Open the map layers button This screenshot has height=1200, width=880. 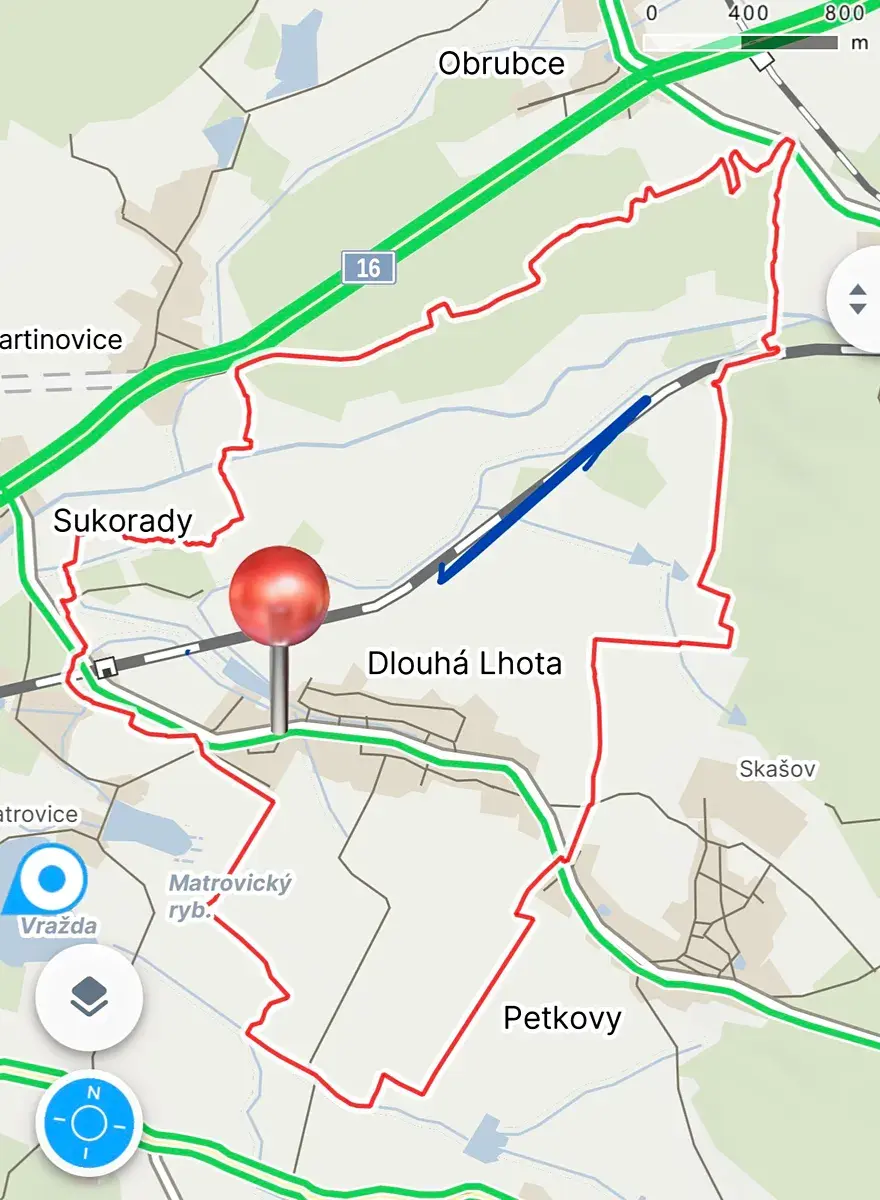click(x=89, y=997)
